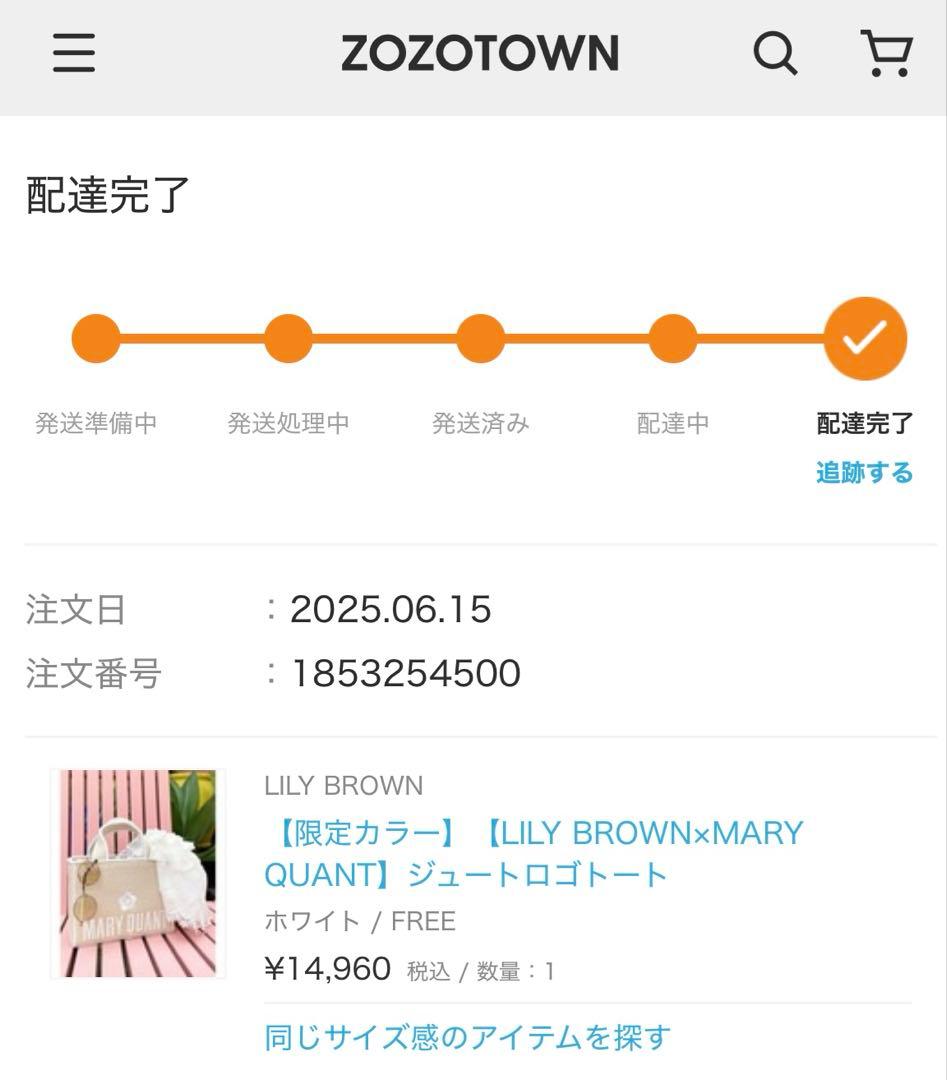Screen dimensions: 947x1080
Task: Click the 発送処理中 progress dot
Action: pos(288,338)
